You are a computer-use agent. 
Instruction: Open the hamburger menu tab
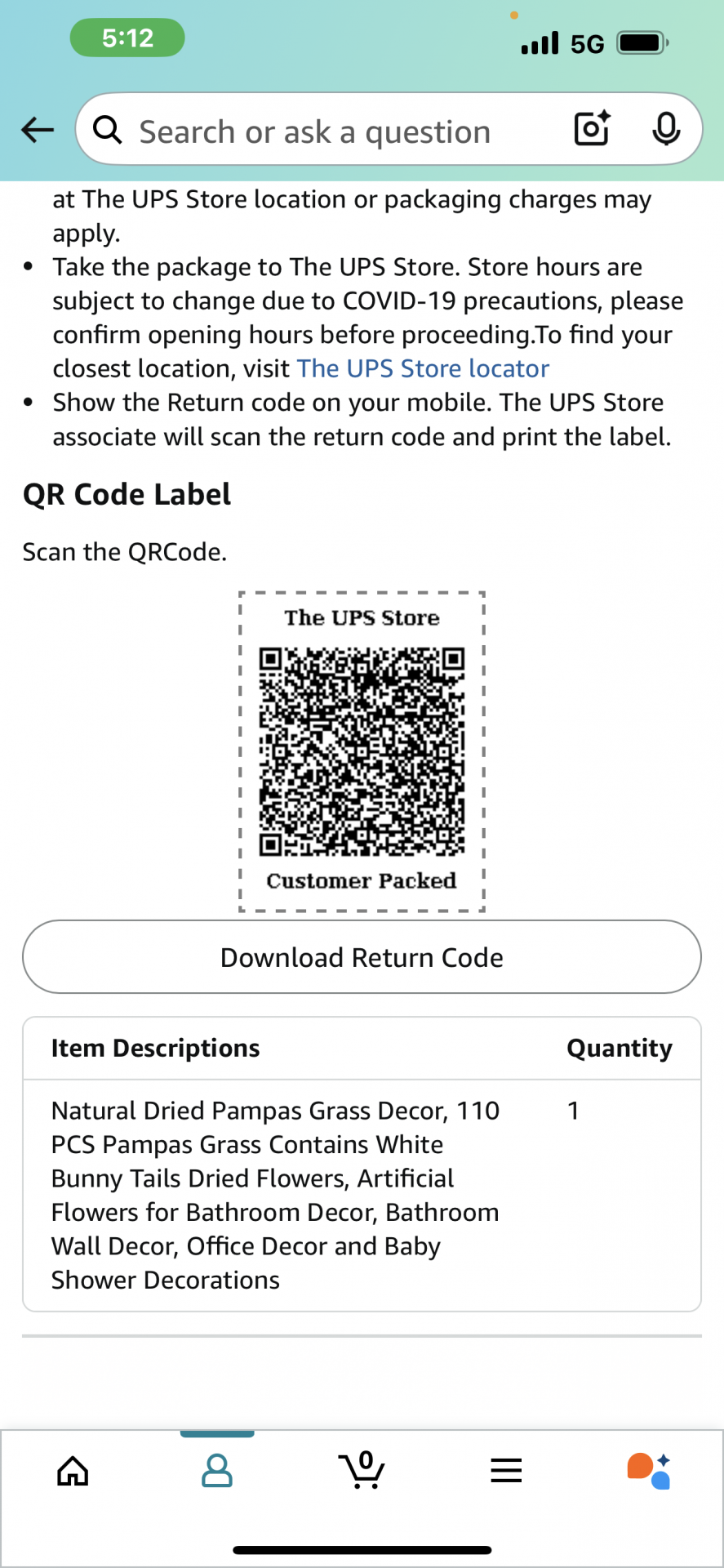coord(506,1471)
